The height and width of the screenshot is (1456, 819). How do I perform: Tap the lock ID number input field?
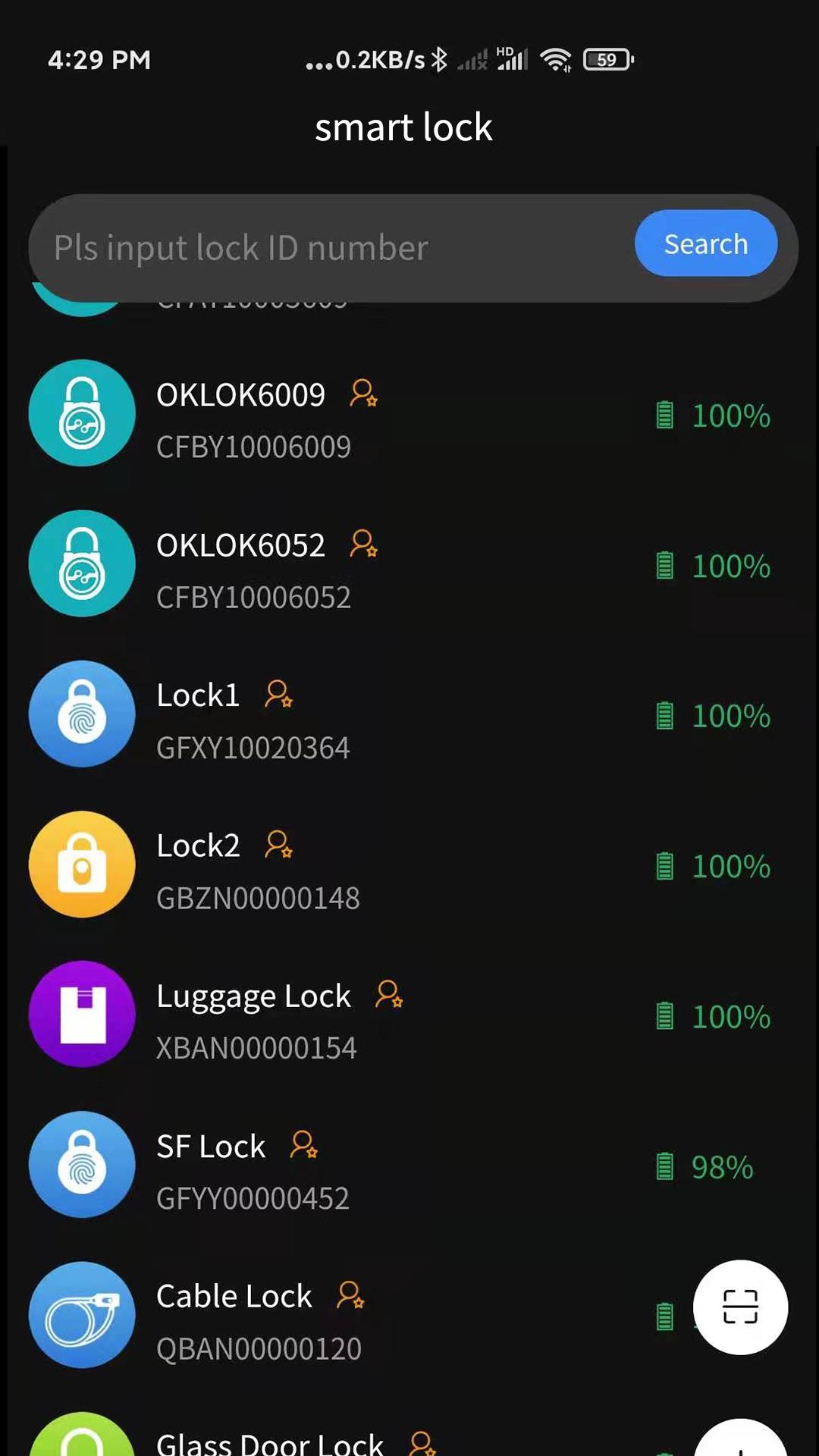[x=334, y=248]
